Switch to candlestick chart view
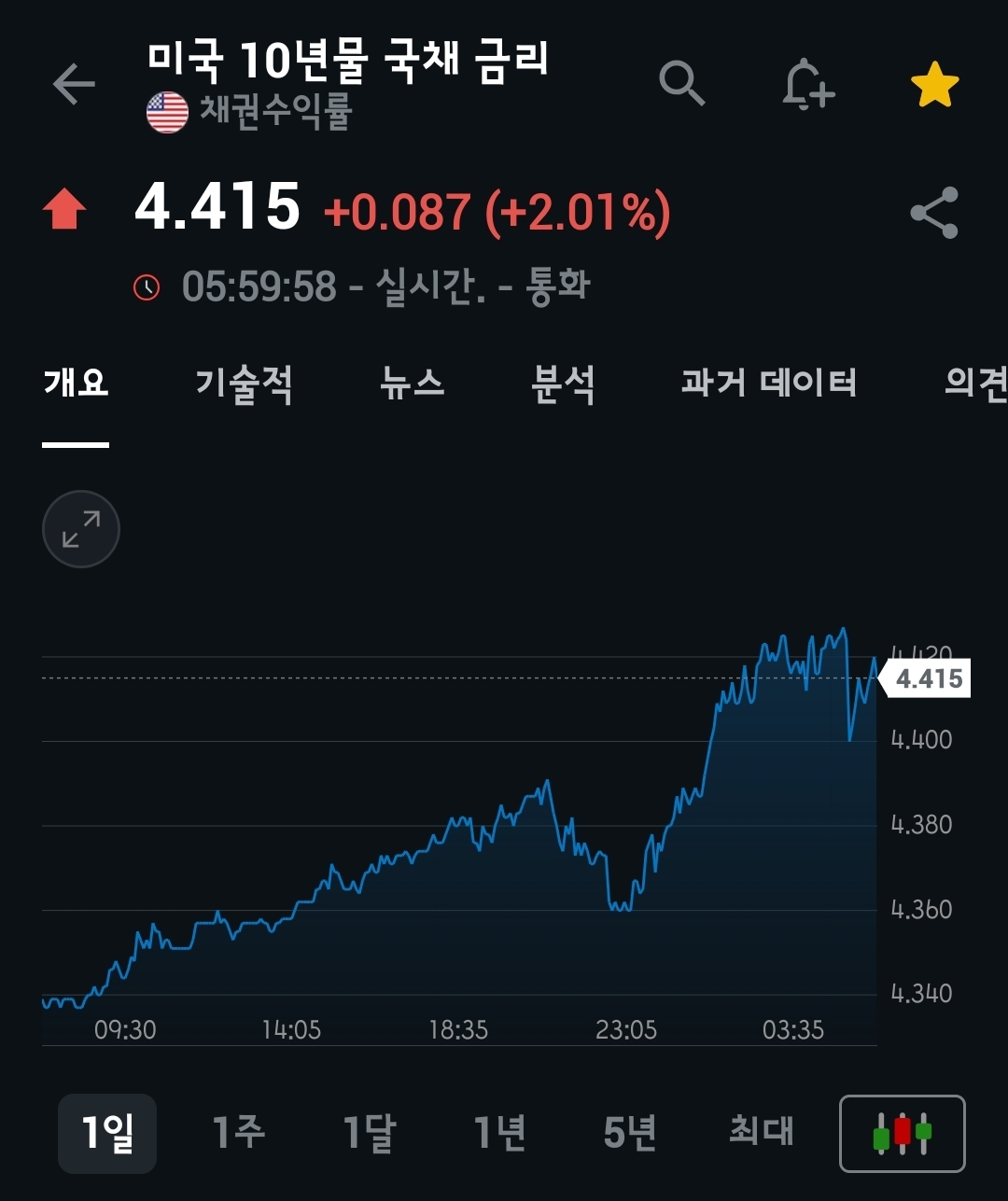Viewport: 1008px width, 1201px height. click(x=902, y=1133)
